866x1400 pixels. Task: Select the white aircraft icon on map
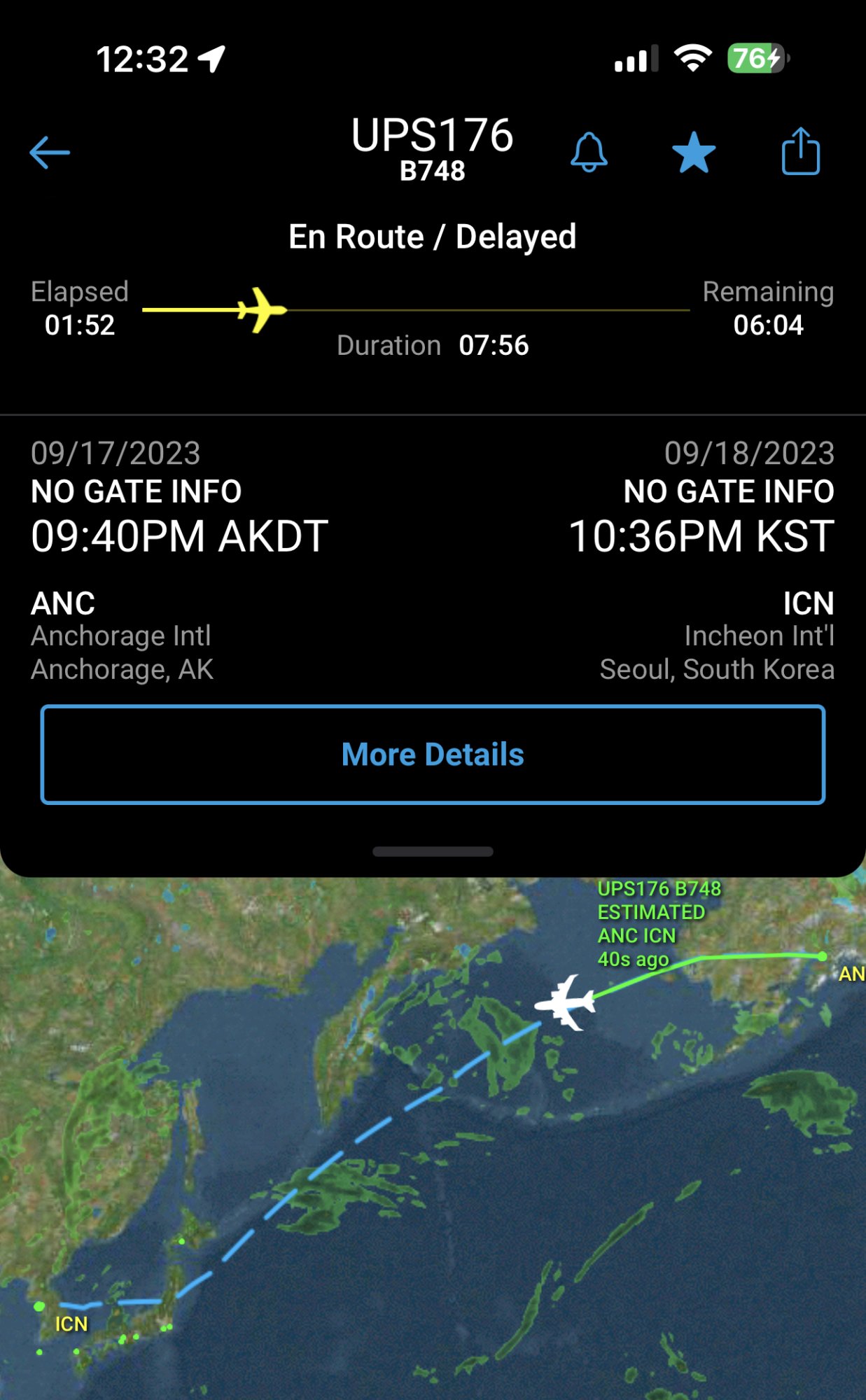point(566,1002)
